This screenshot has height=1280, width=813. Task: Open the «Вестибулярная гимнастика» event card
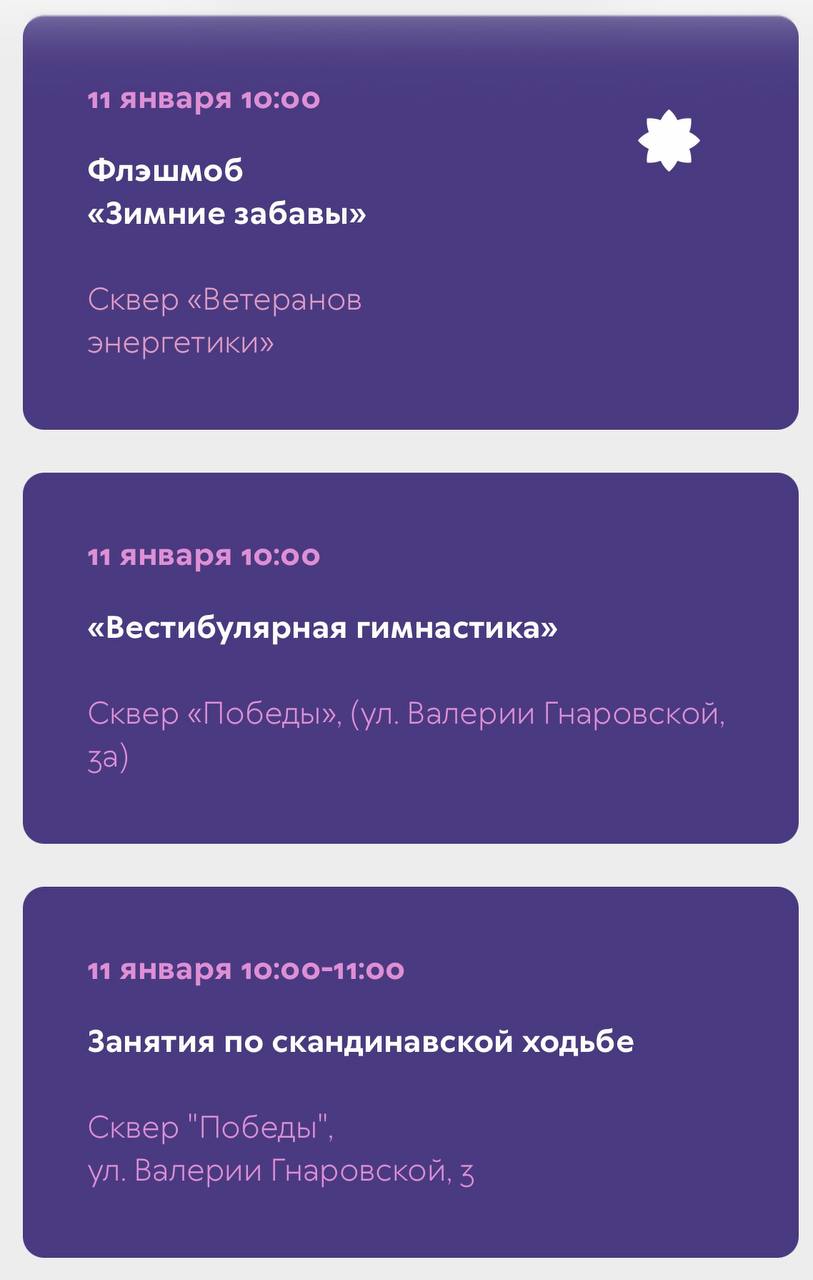tap(322, 629)
